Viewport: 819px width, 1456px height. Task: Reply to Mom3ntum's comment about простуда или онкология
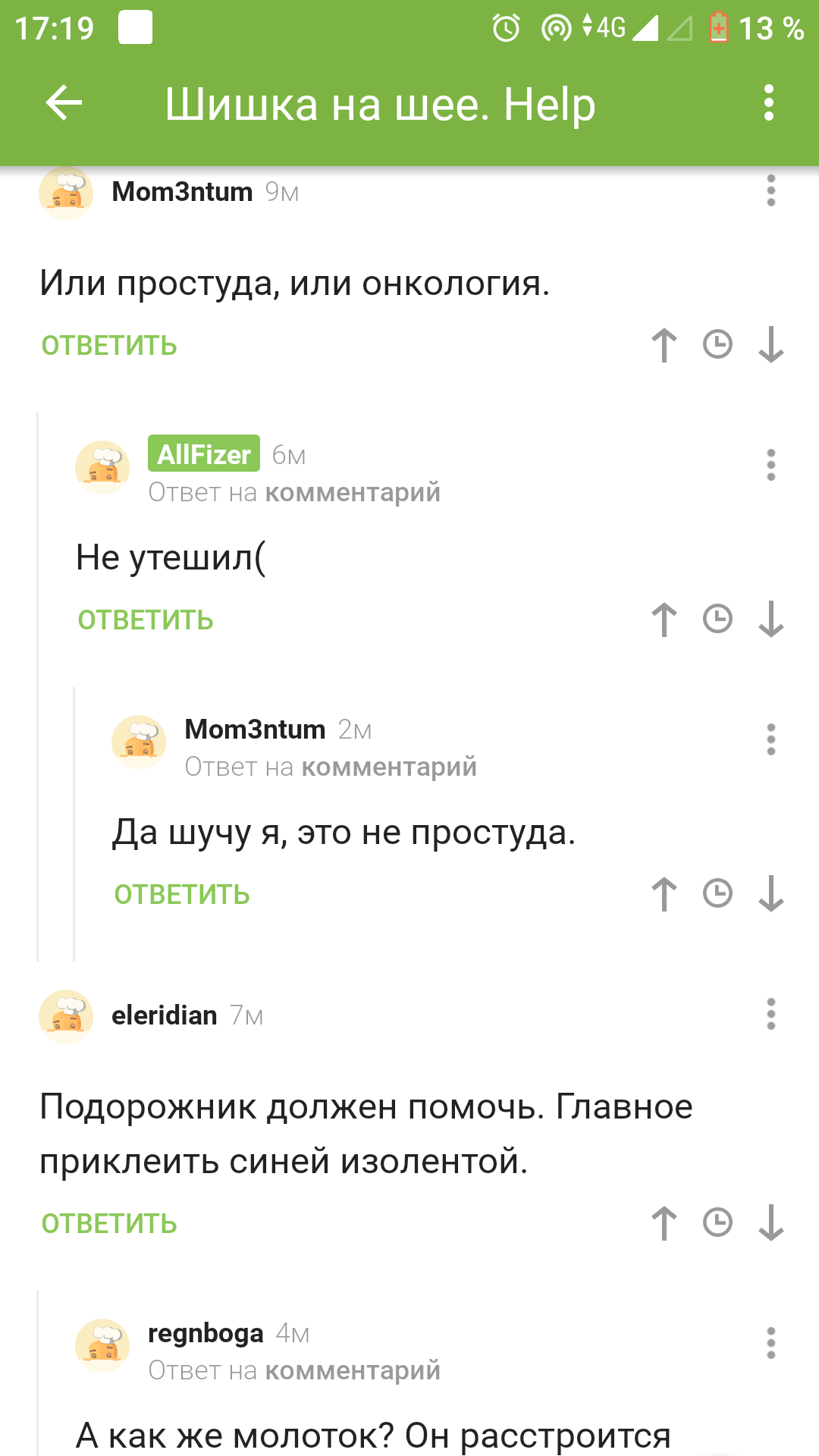(109, 346)
